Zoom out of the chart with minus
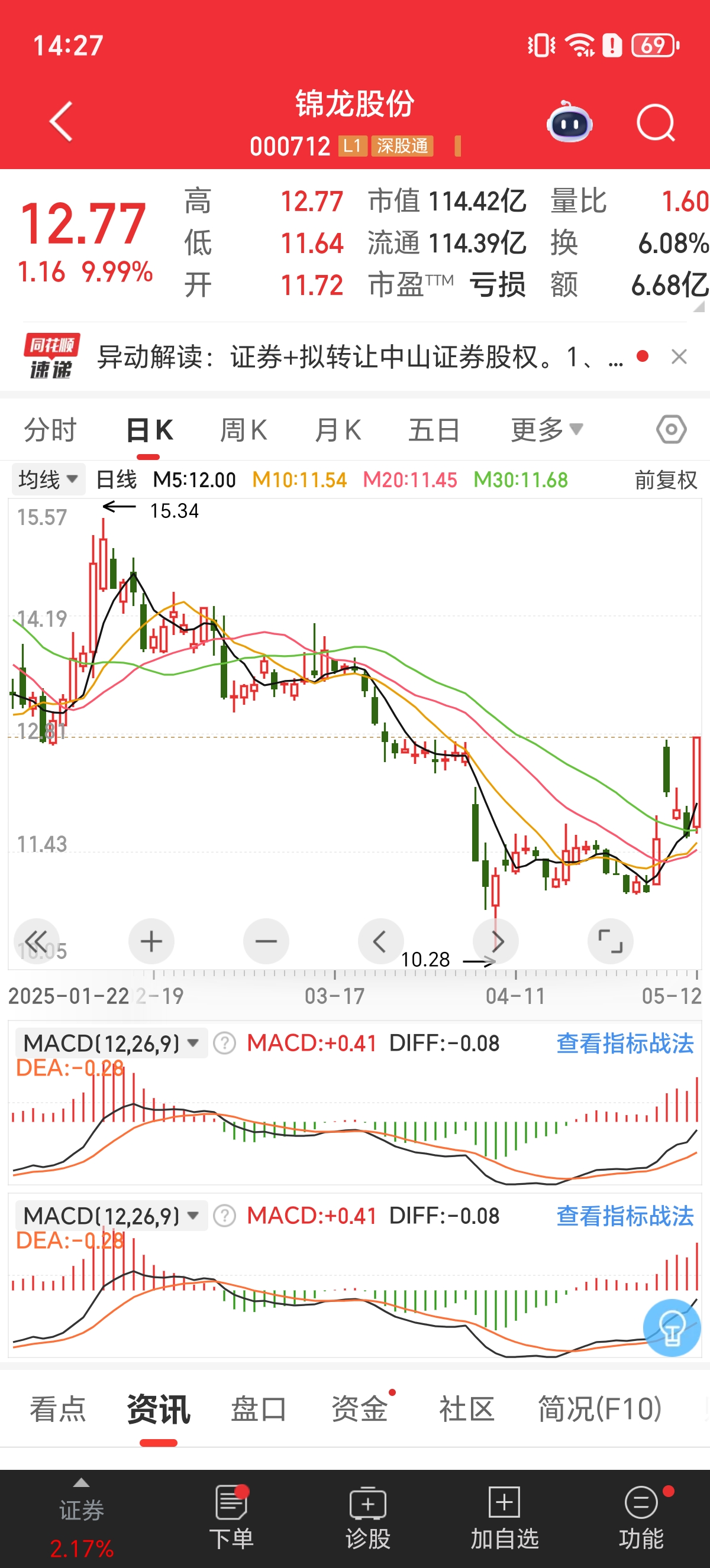Viewport: 710px width, 1568px height. click(x=266, y=941)
